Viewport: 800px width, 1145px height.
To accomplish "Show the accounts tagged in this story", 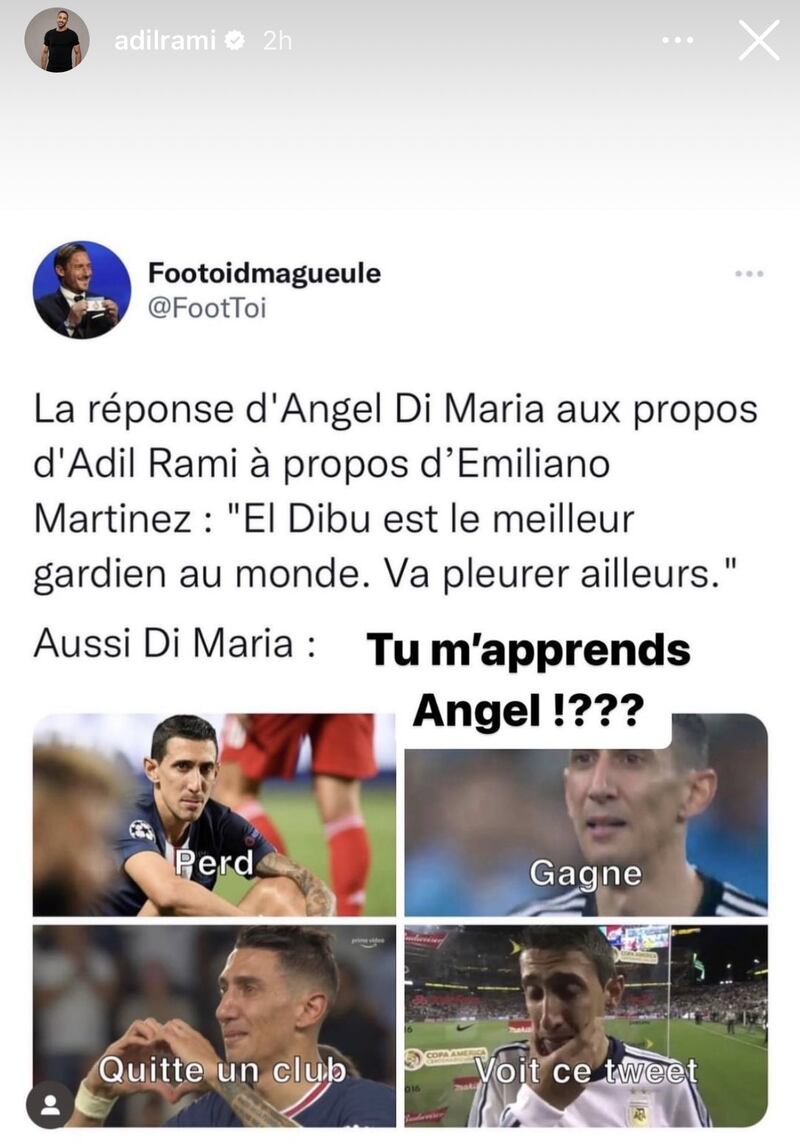I will [x=49, y=1104].
